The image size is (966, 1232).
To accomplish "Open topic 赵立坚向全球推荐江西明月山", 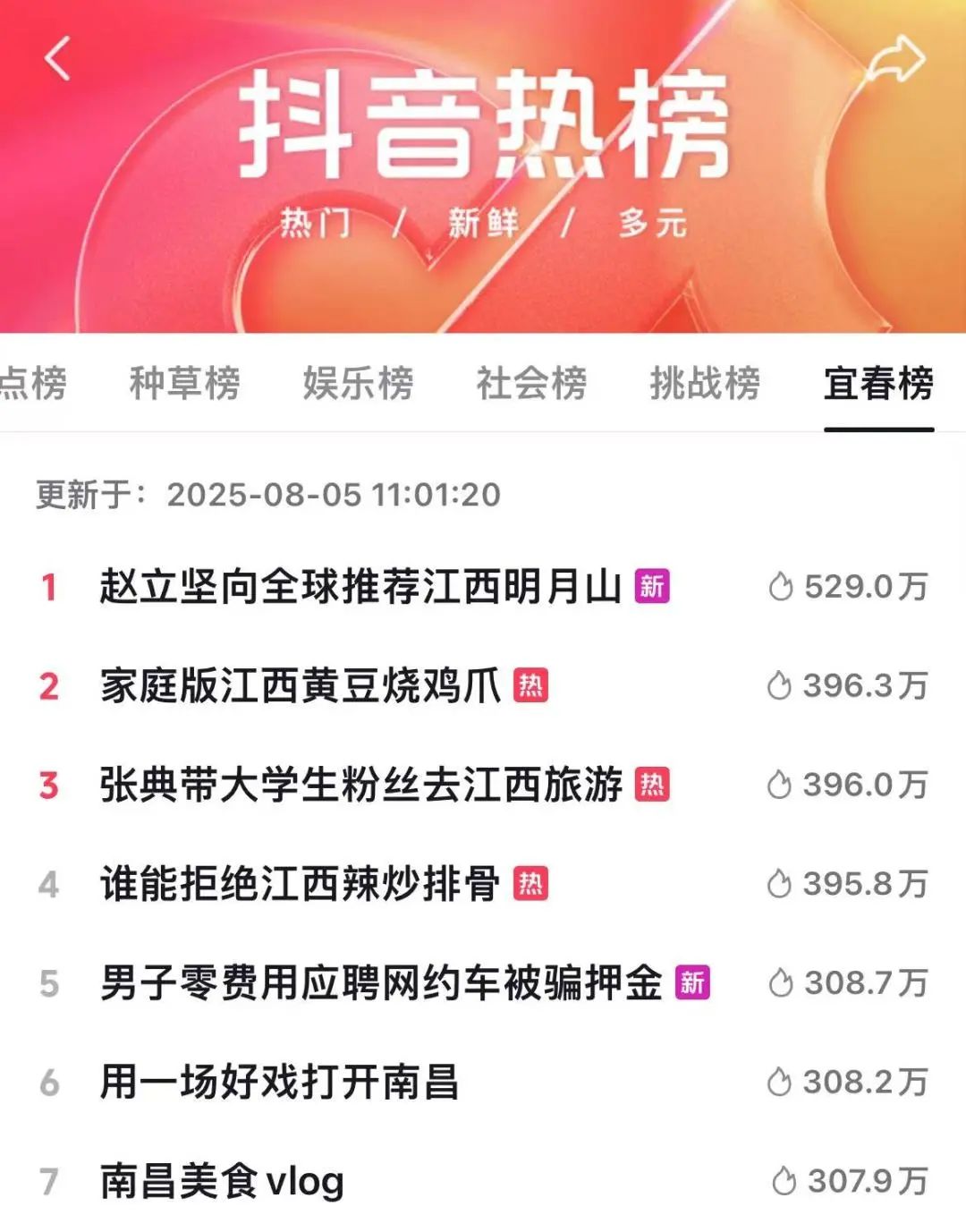I will click(358, 586).
